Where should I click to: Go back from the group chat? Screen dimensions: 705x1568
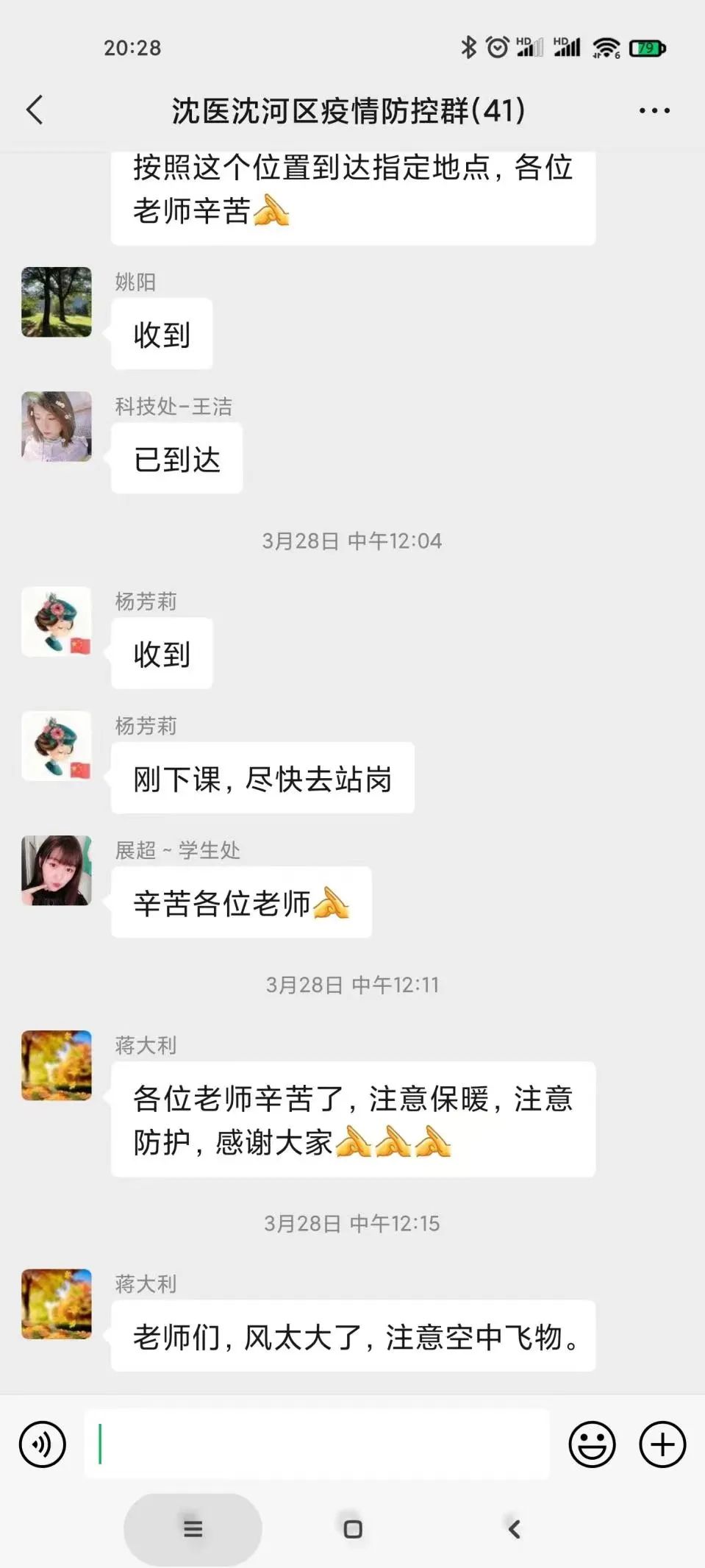35,110
